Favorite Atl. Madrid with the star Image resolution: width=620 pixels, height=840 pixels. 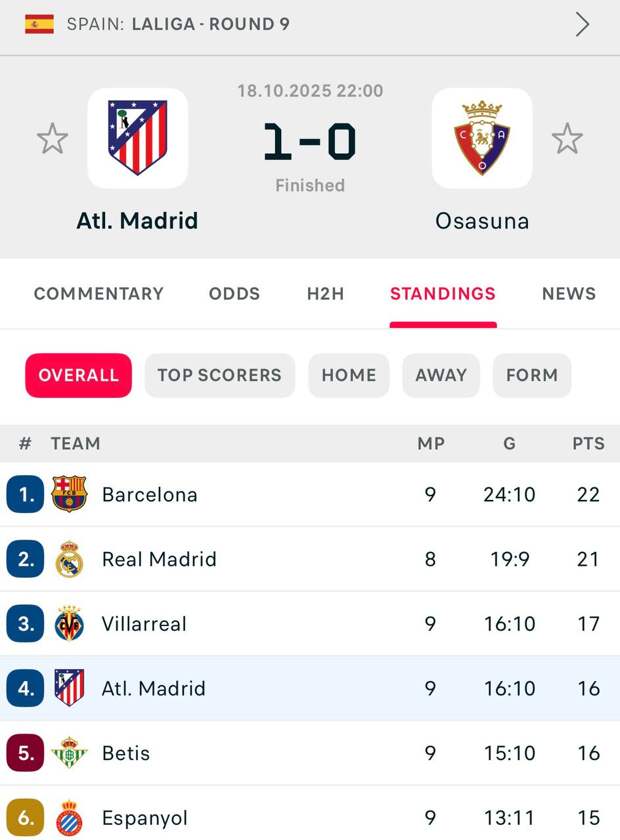pyautogui.click(x=52, y=139)
